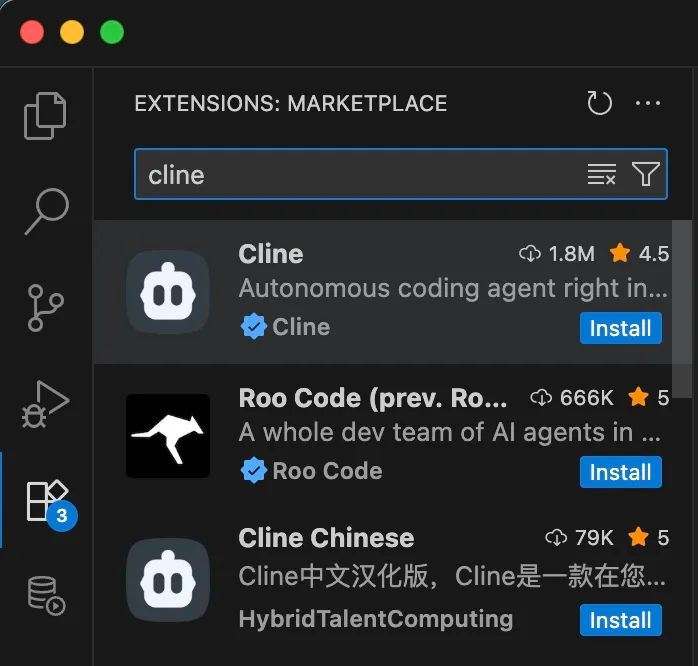Refresh the extensions marketplace list
698x666 pixels.
pos(599,103)
